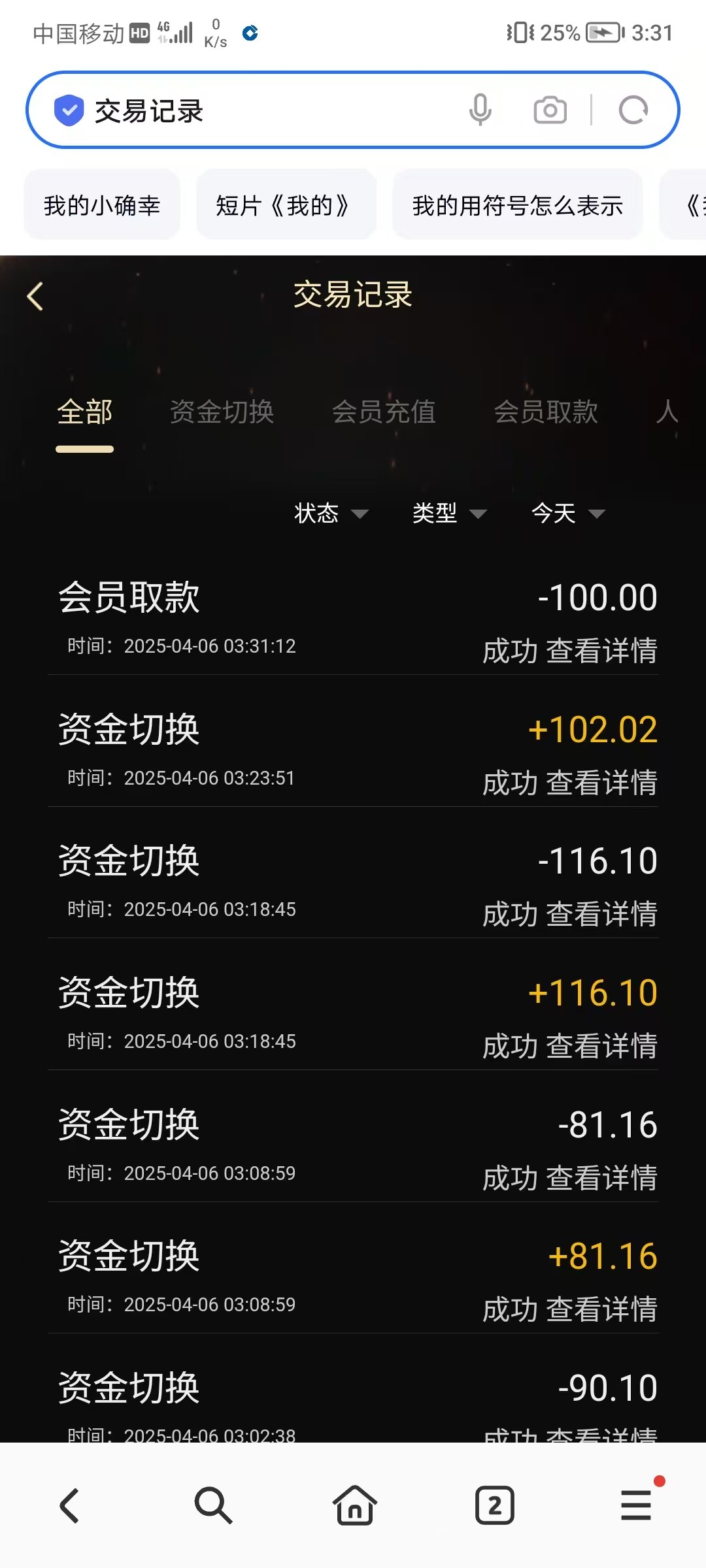The height and width of the screenshot is (1568, 706).
Task: Open the browser tabs switcher showing 2
Action: (495, 1505)
